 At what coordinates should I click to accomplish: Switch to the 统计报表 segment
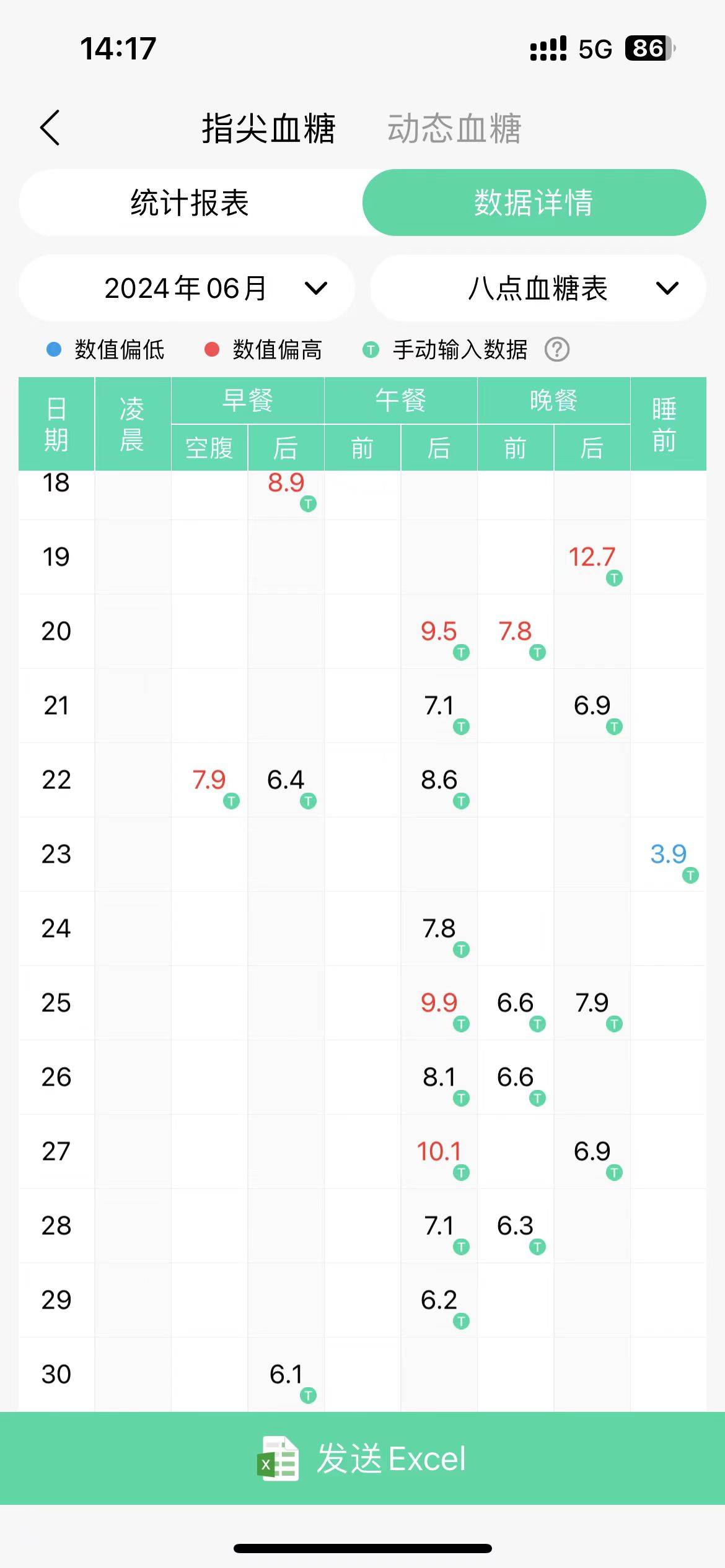point(190,203)
